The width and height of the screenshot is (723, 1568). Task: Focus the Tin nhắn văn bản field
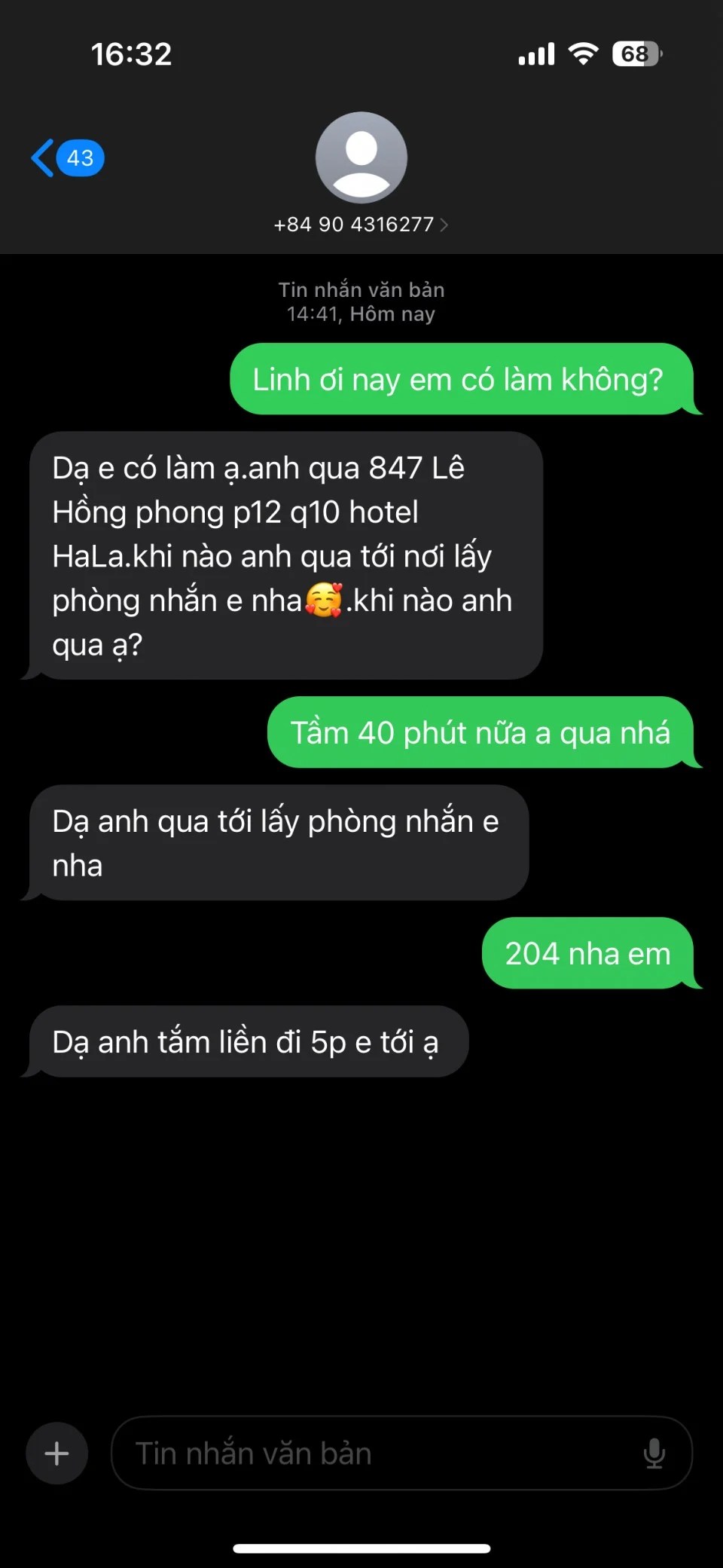tap(377, 1453)
